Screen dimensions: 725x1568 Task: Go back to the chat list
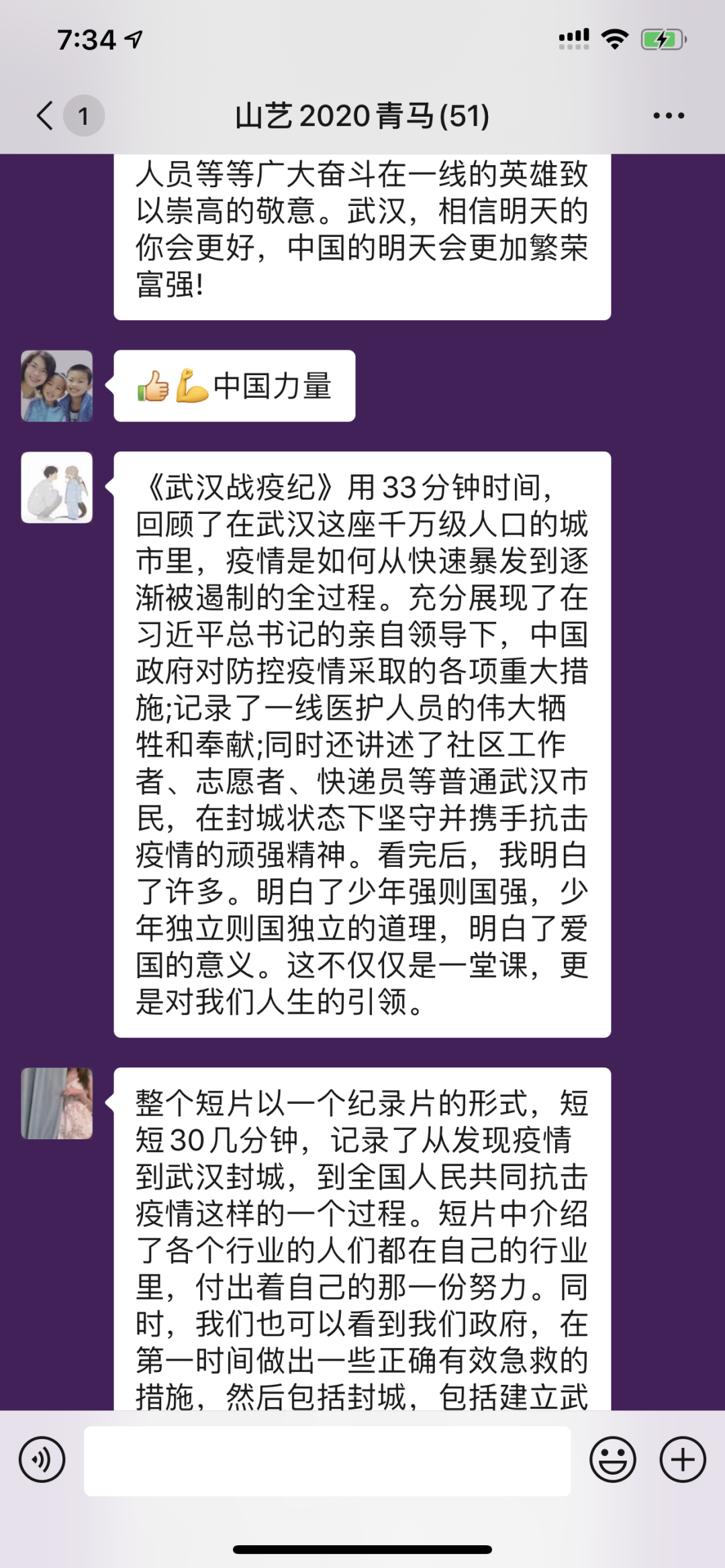click(46, 115)
